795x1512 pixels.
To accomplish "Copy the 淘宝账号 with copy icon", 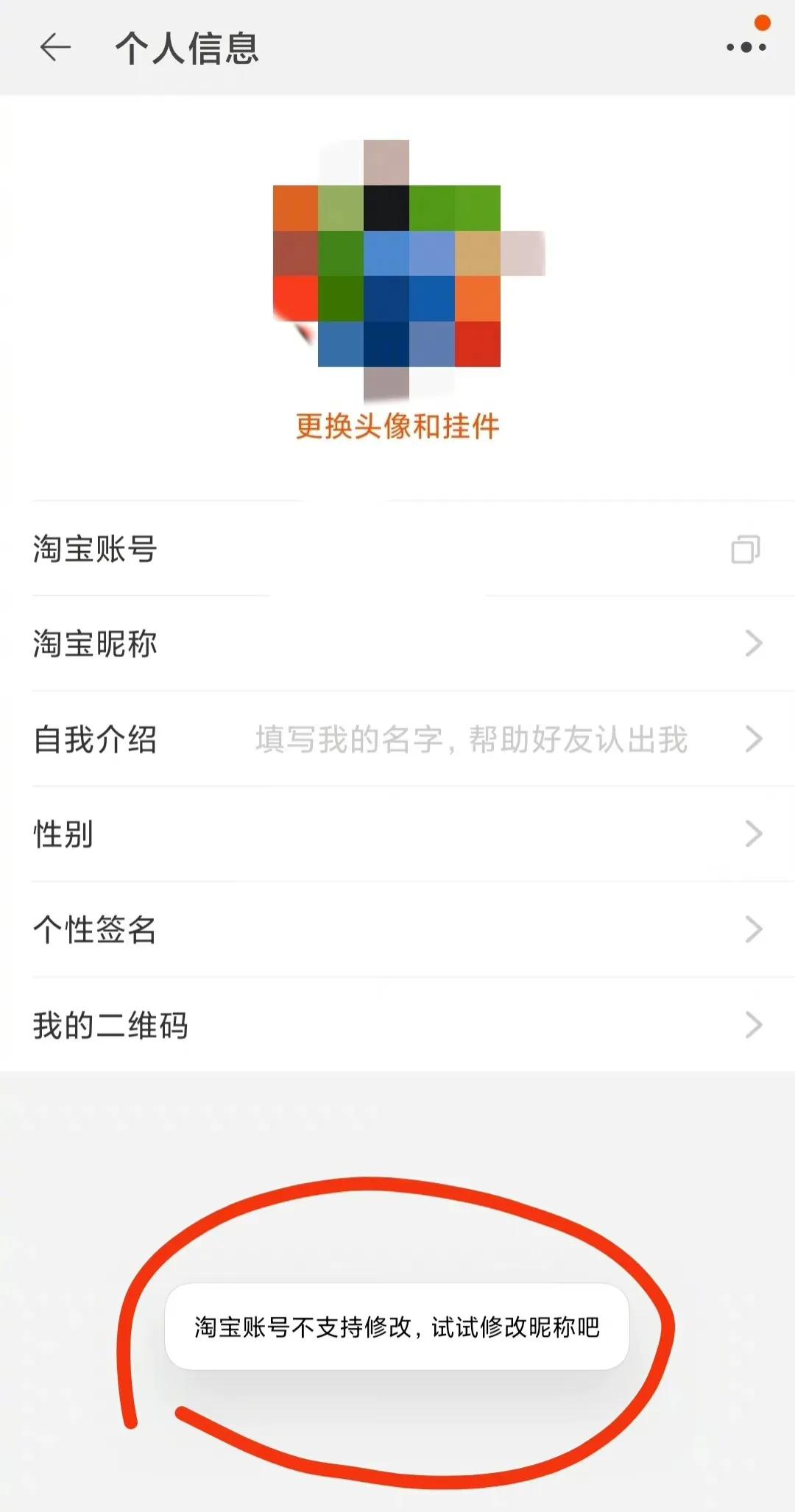I will (745, 549).
